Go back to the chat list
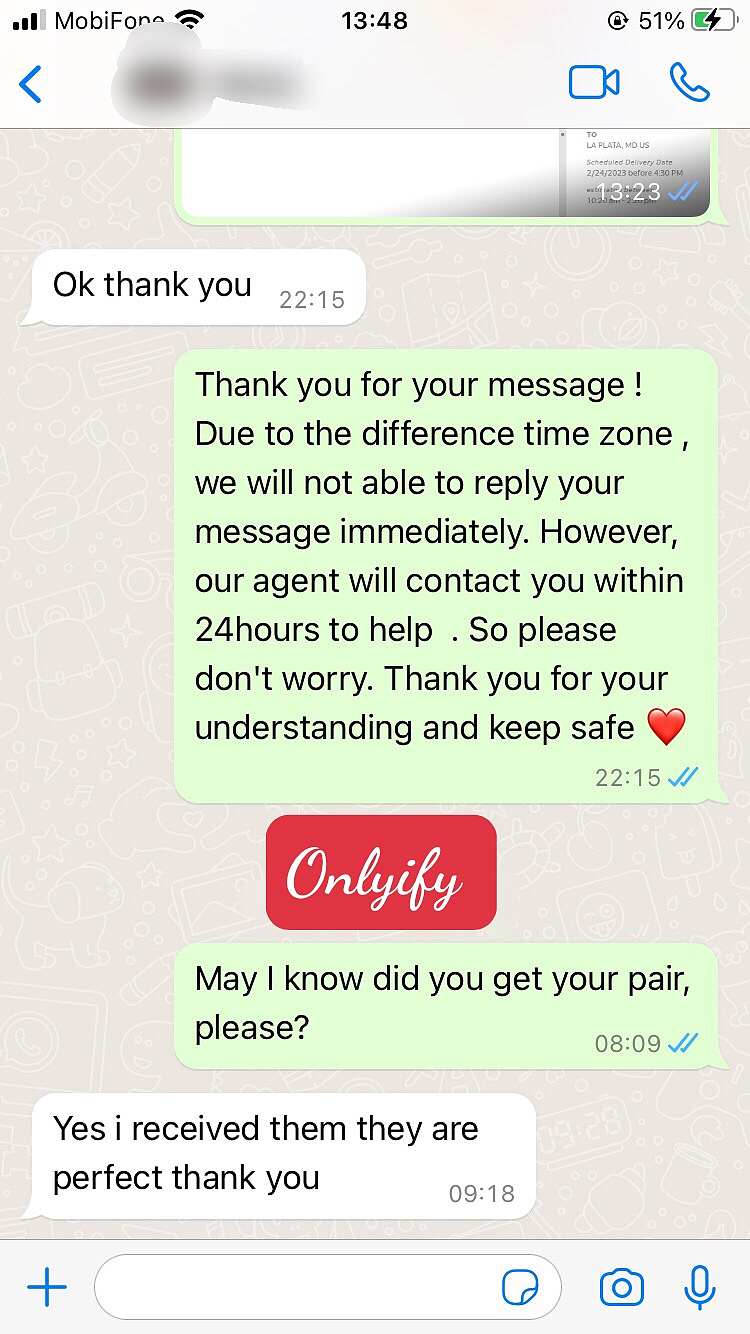This screenshot has width=750, height=1334. click(31, 84)
